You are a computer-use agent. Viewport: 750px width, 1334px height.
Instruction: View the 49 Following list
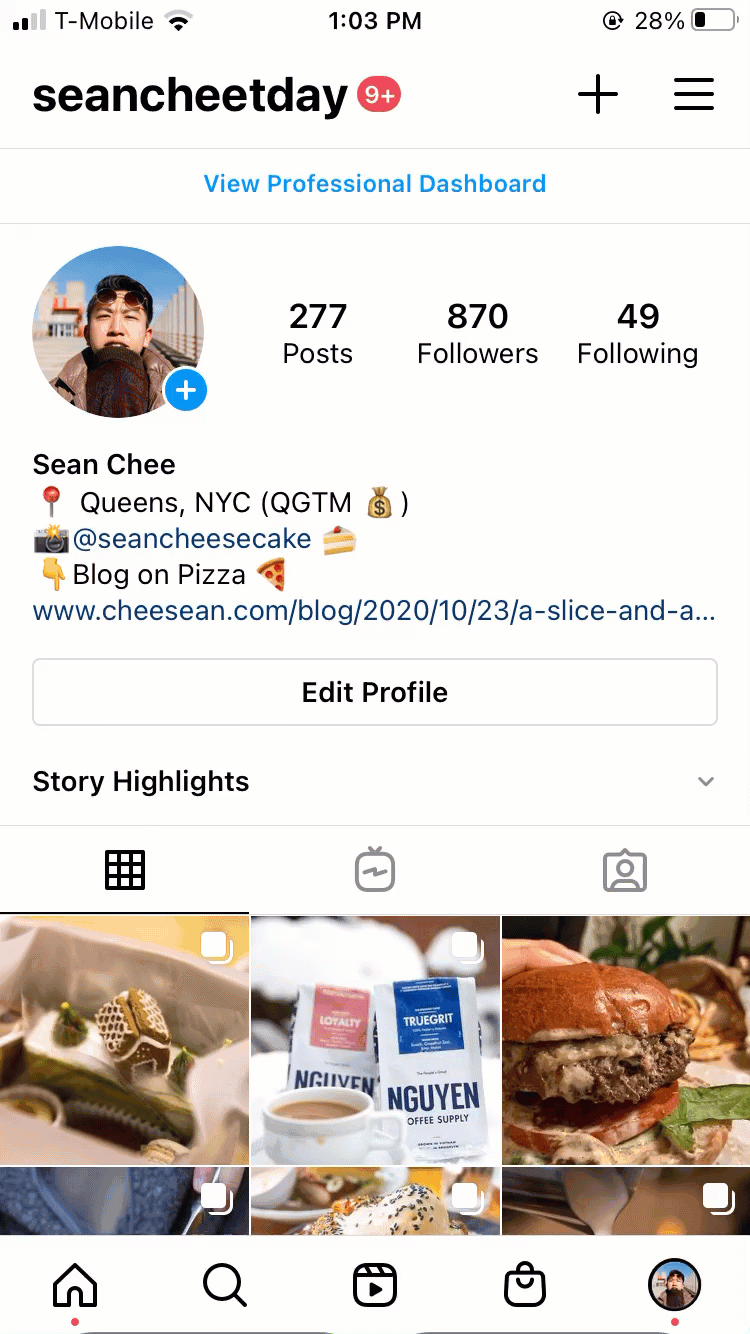tap(637, 334)
